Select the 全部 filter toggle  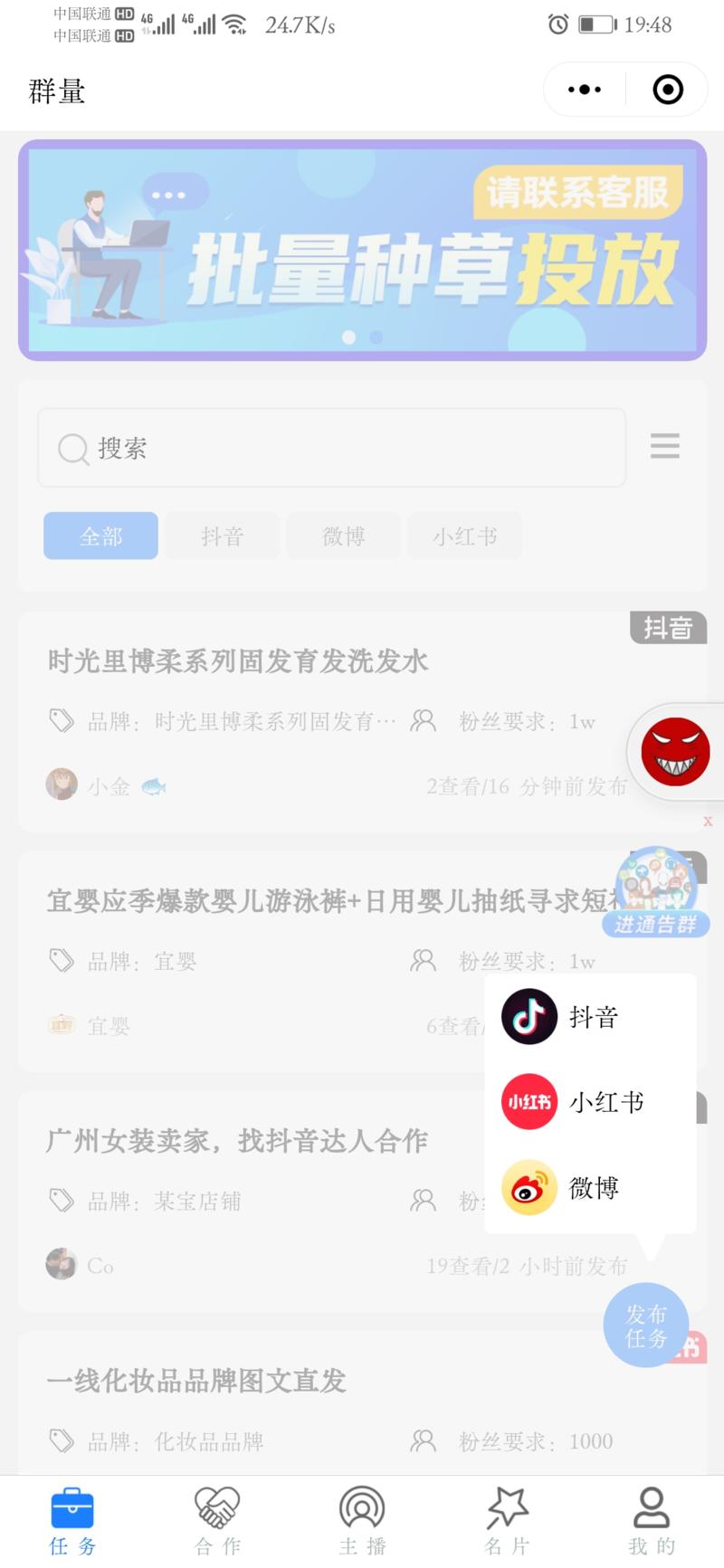(x=100, y=536)
